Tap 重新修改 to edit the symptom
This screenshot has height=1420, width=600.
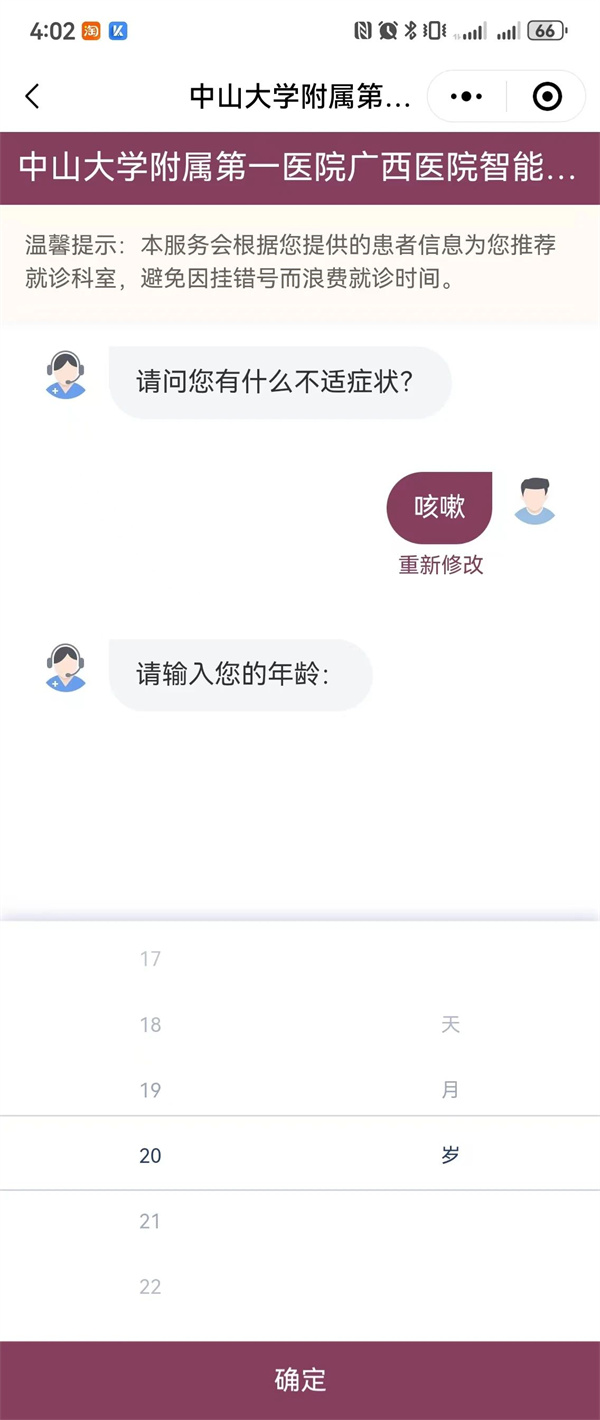click(441, 564)
